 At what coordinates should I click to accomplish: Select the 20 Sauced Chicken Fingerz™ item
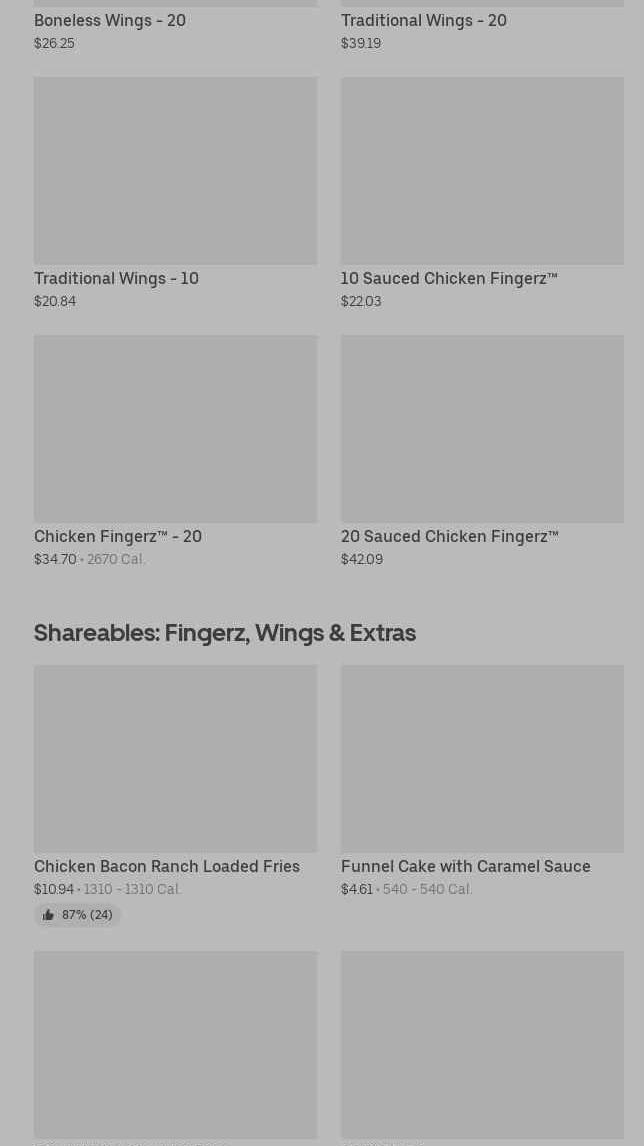(x=482, y=452)
